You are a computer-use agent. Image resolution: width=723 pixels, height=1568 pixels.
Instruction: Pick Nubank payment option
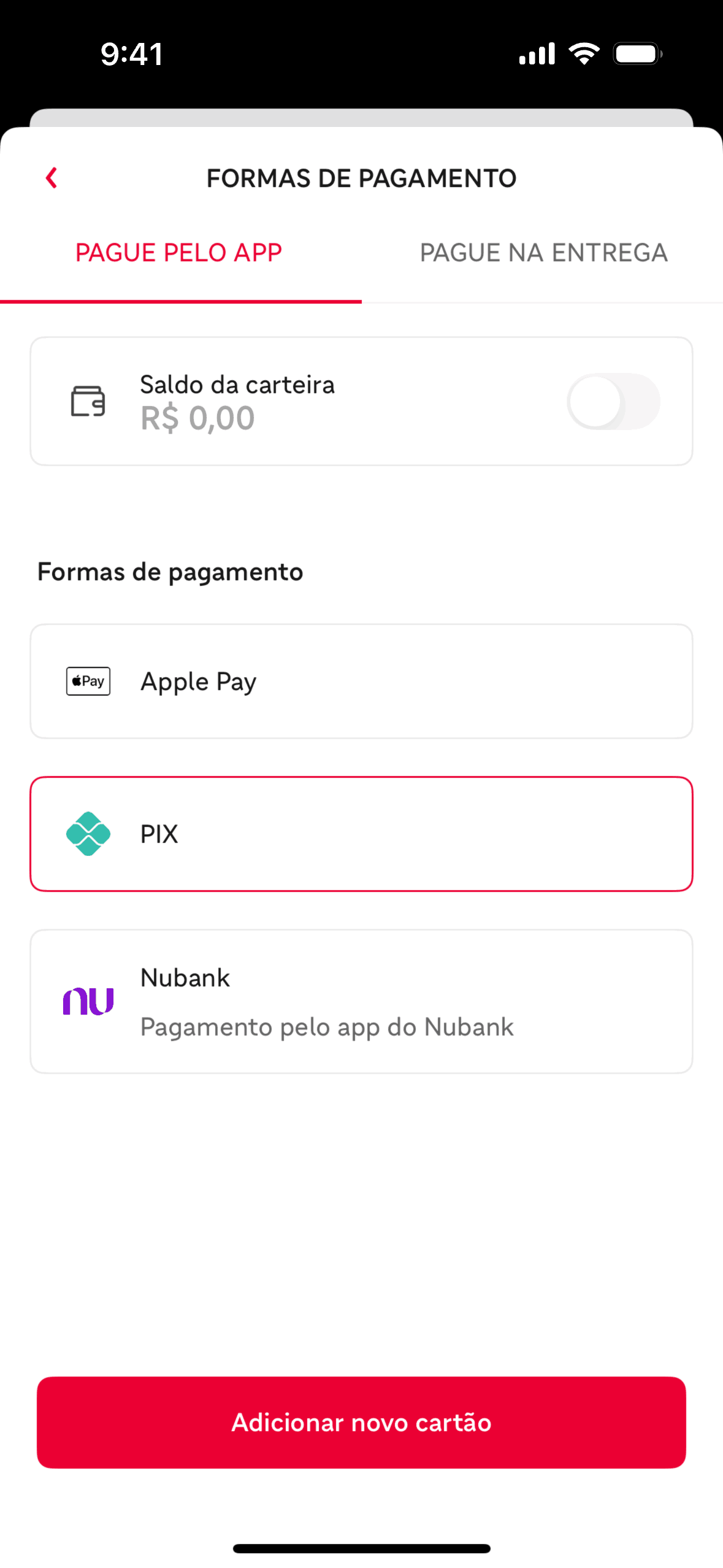click(361, 1001)
